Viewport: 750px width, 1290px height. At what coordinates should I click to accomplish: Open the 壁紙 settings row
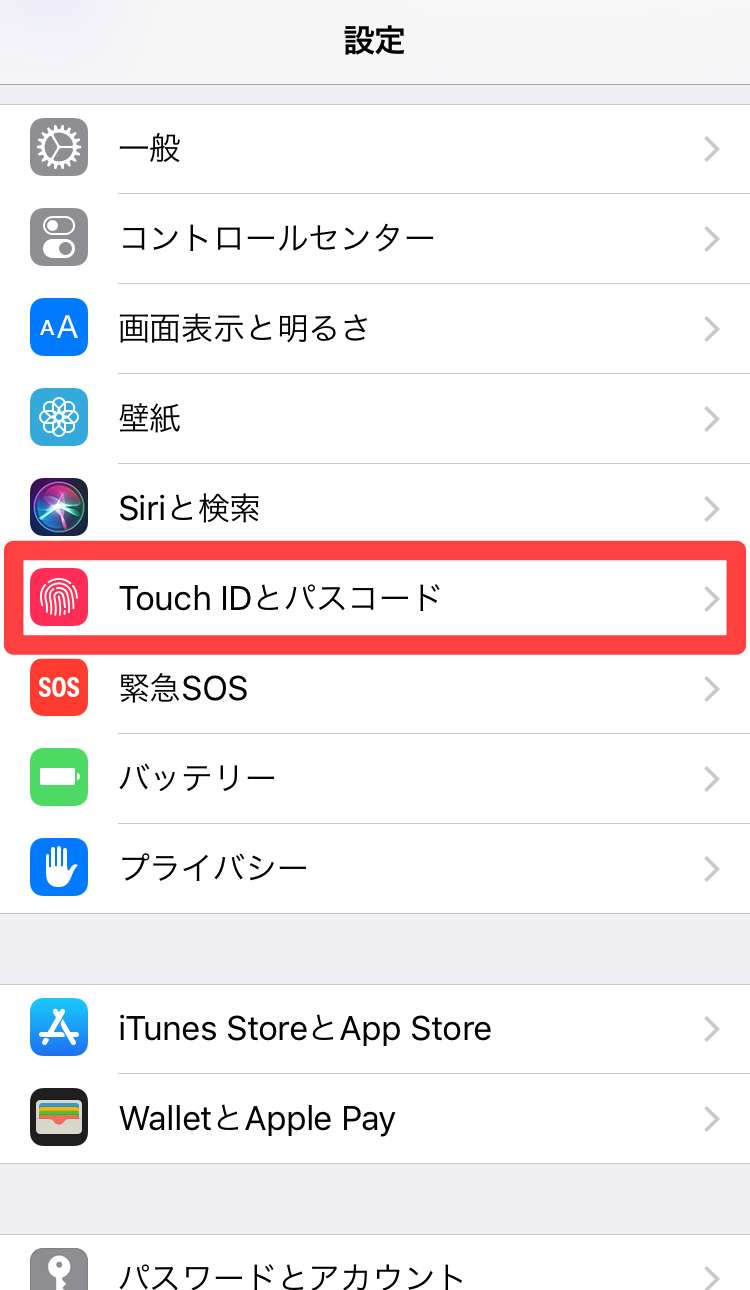click(x=375, y=418)
